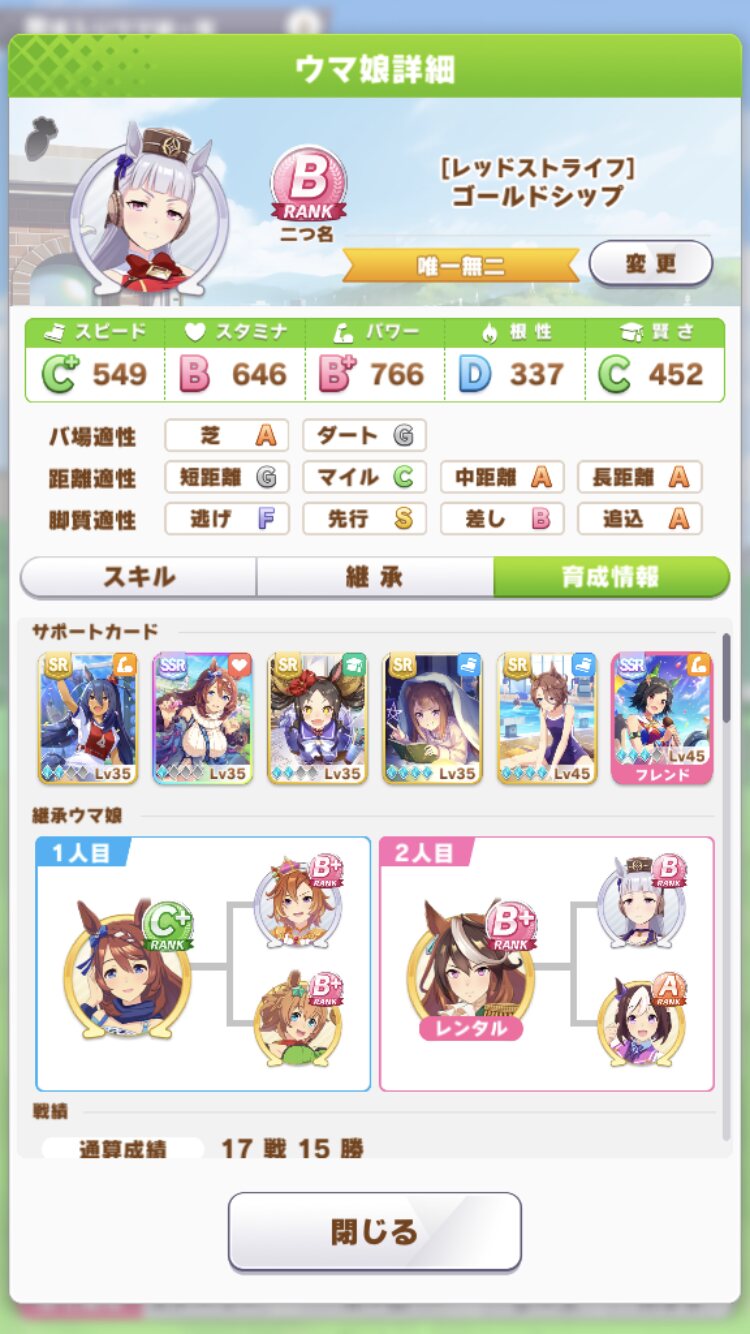Close the dialog with 閉じる button

(x=374, y=1231)
